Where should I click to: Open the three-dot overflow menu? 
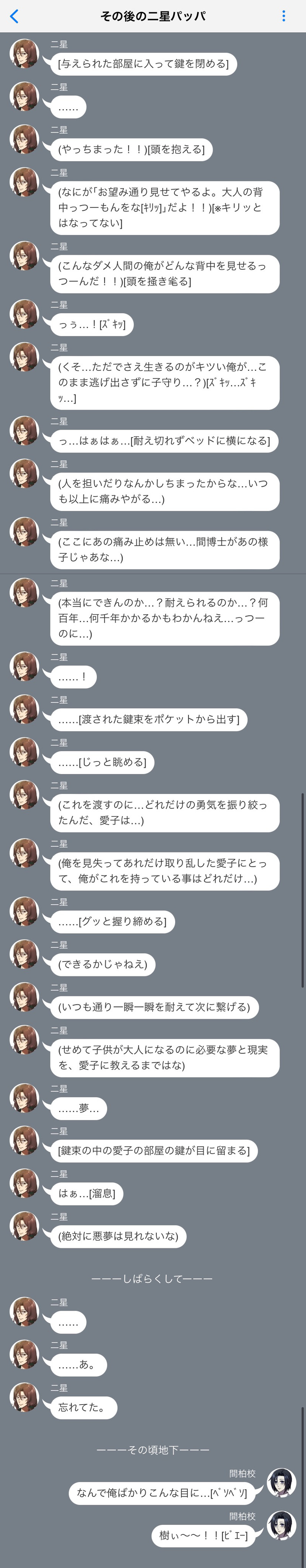283,16
